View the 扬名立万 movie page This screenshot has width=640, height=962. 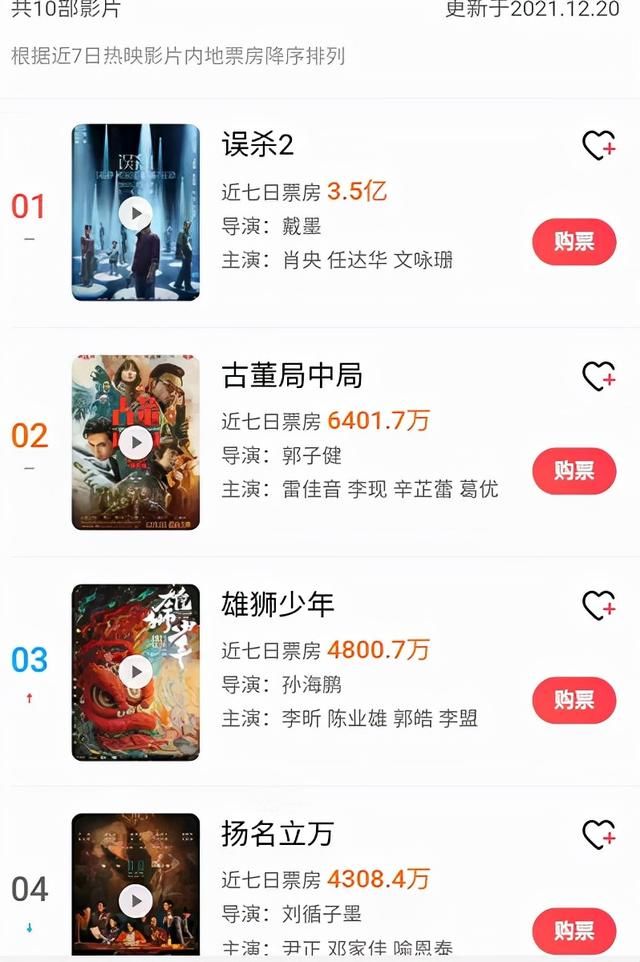point(277,833)
